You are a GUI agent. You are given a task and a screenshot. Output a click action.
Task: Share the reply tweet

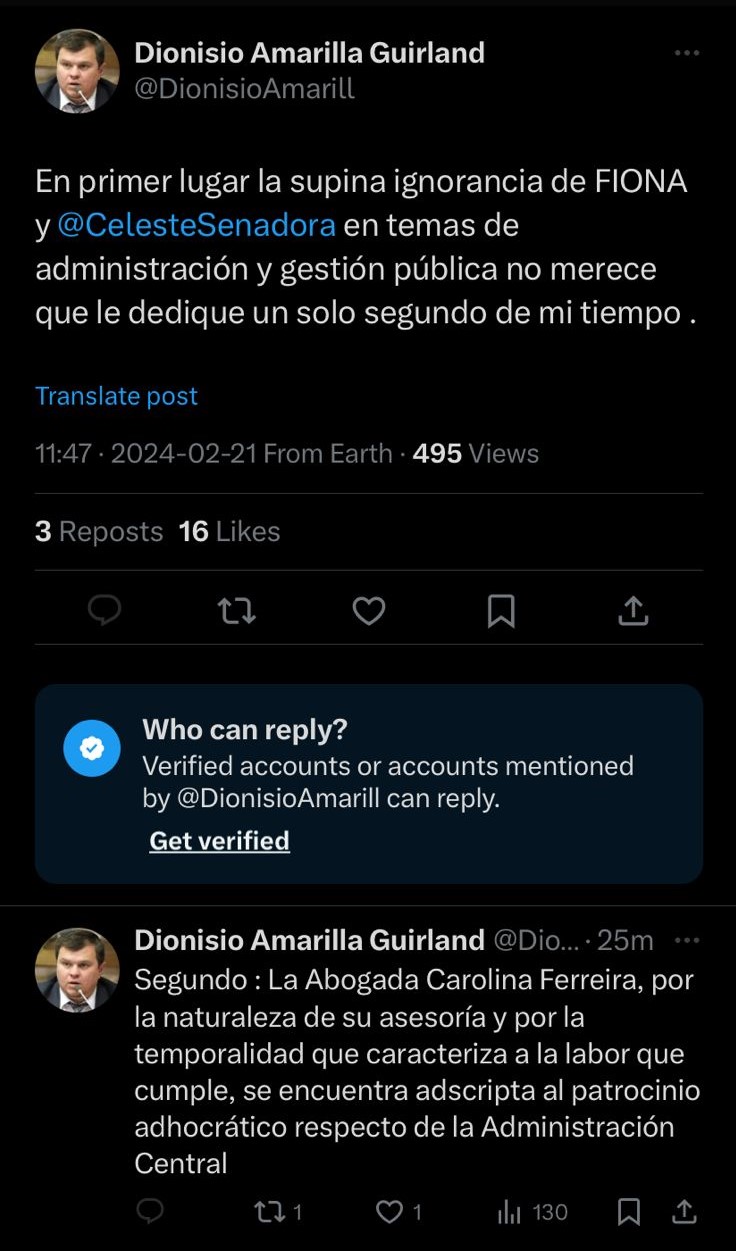pyautogui.click(x=685, y=1211)
